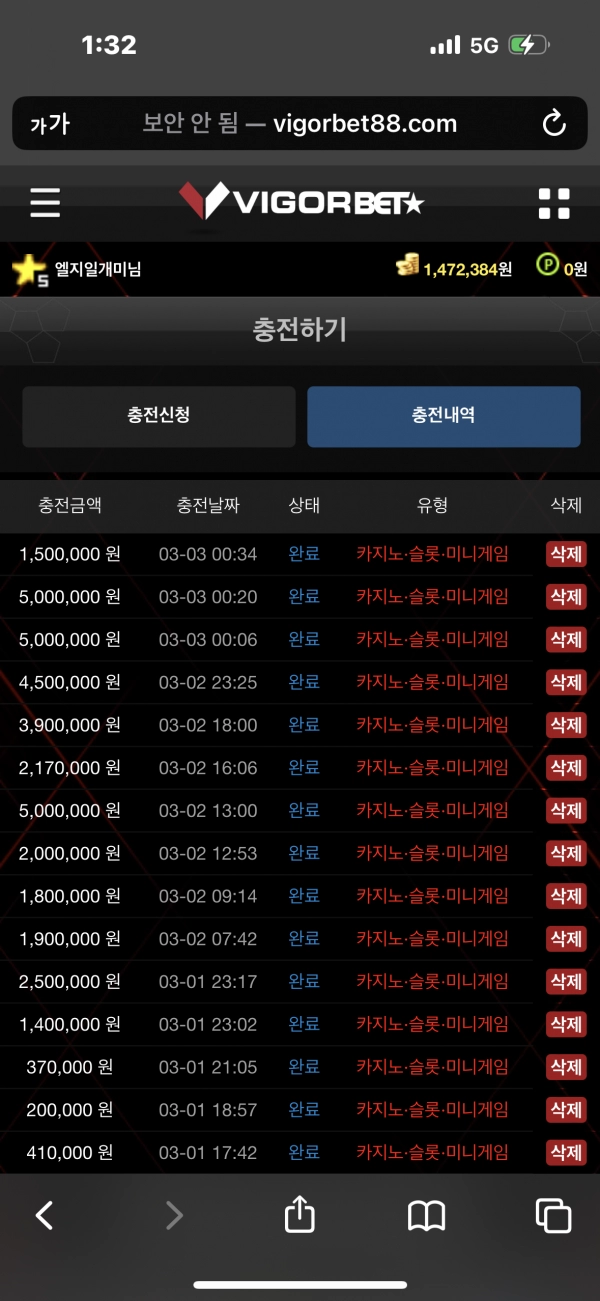Open the Safari share sheet

tap(300, 1213)
